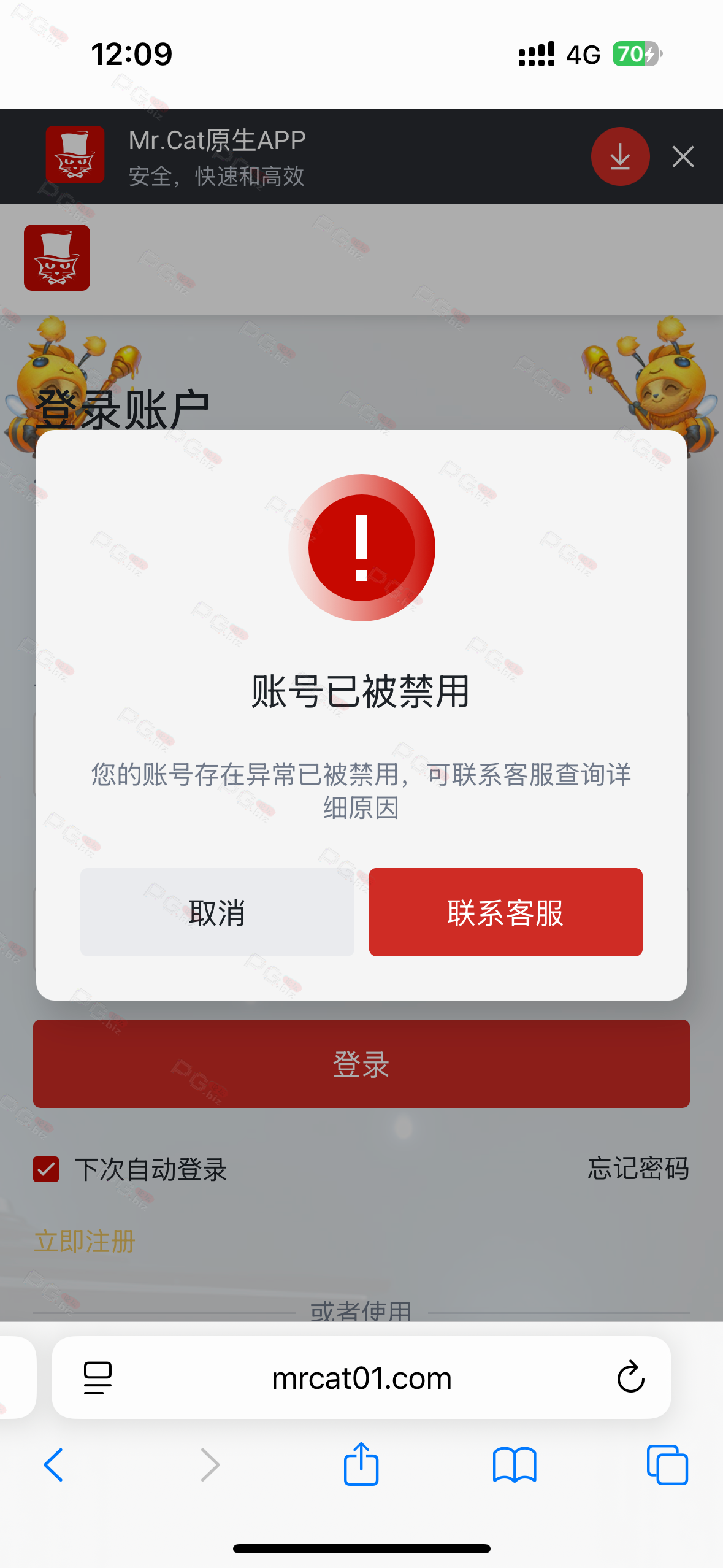
Task: Share this page from Safari toolbar
Action: click(361, 1464)
